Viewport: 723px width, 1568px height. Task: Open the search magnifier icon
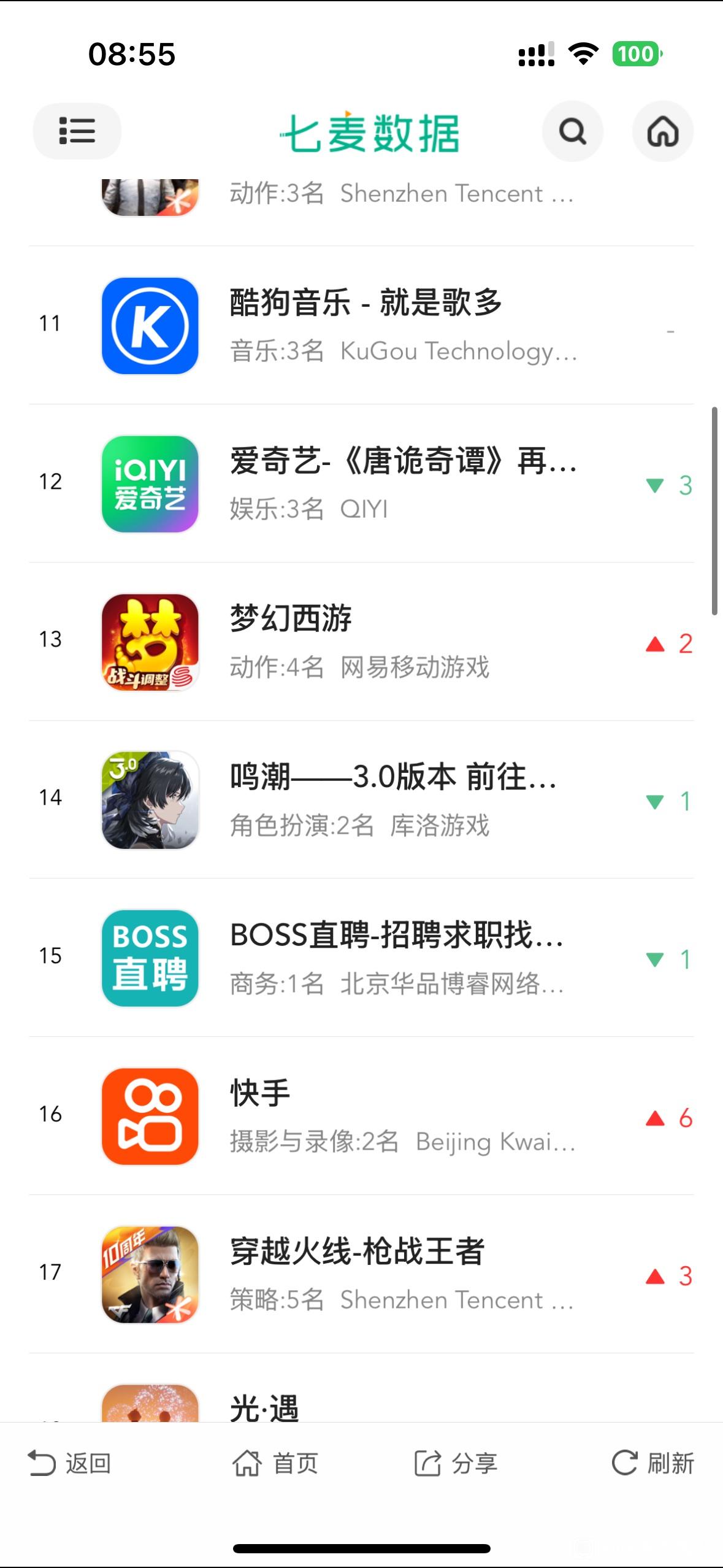pyautogui.click(x=572, y=131)
